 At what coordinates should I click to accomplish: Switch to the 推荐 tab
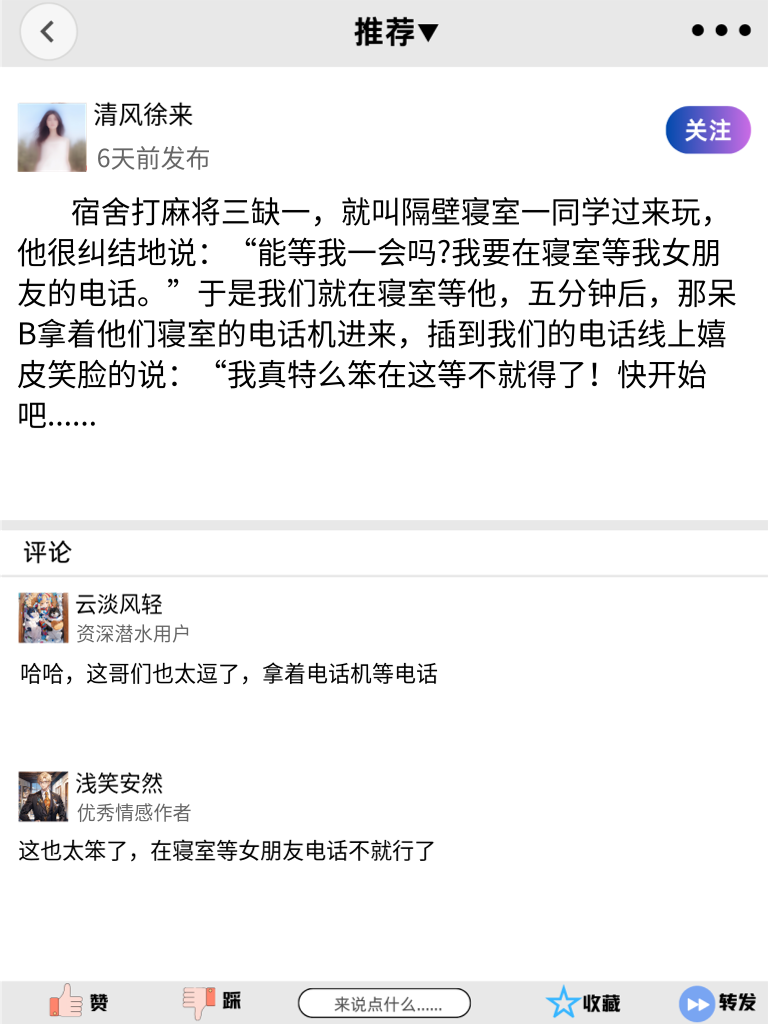coord(385,32)
